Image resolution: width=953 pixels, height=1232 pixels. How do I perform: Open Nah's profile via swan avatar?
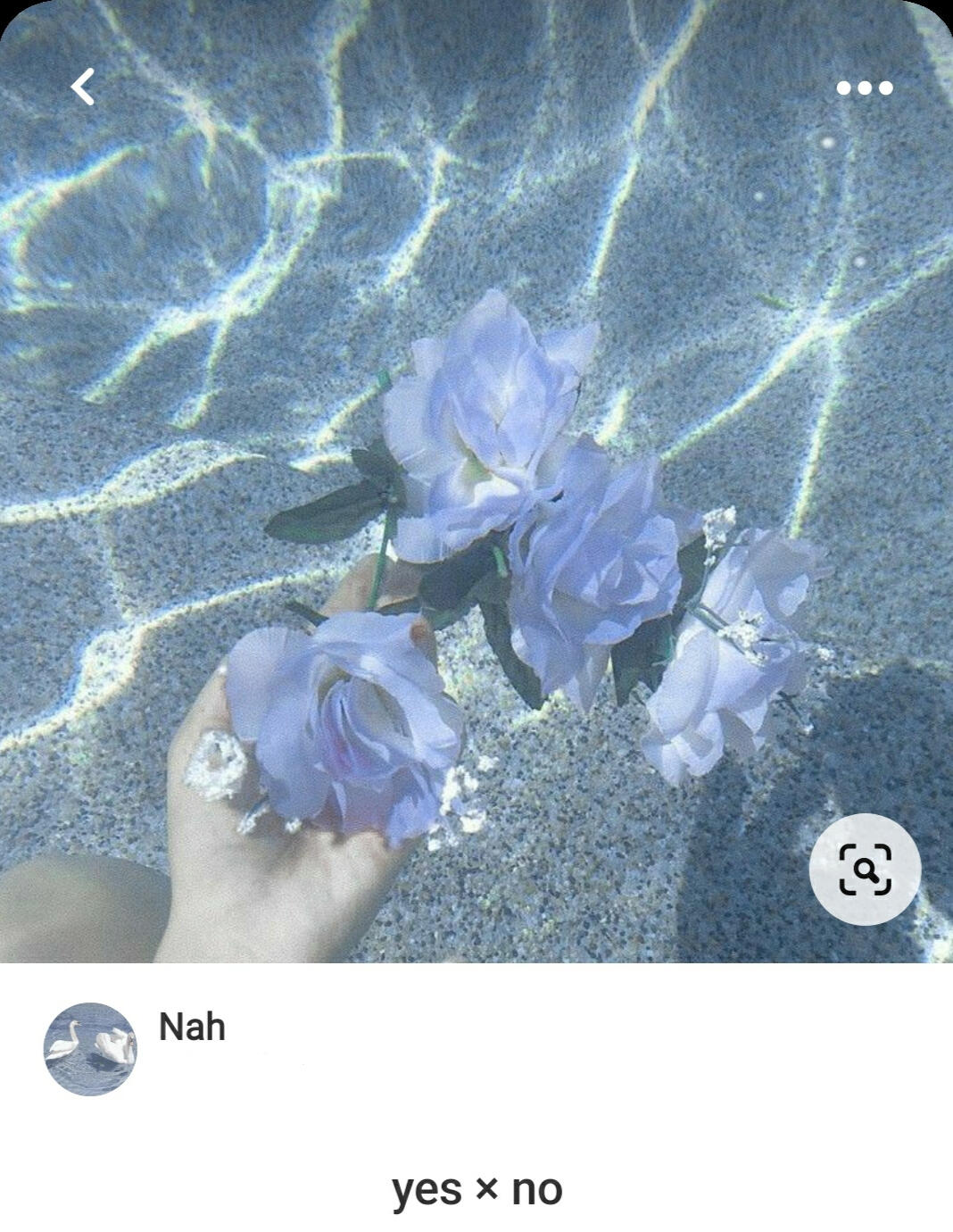(90, 1048)
